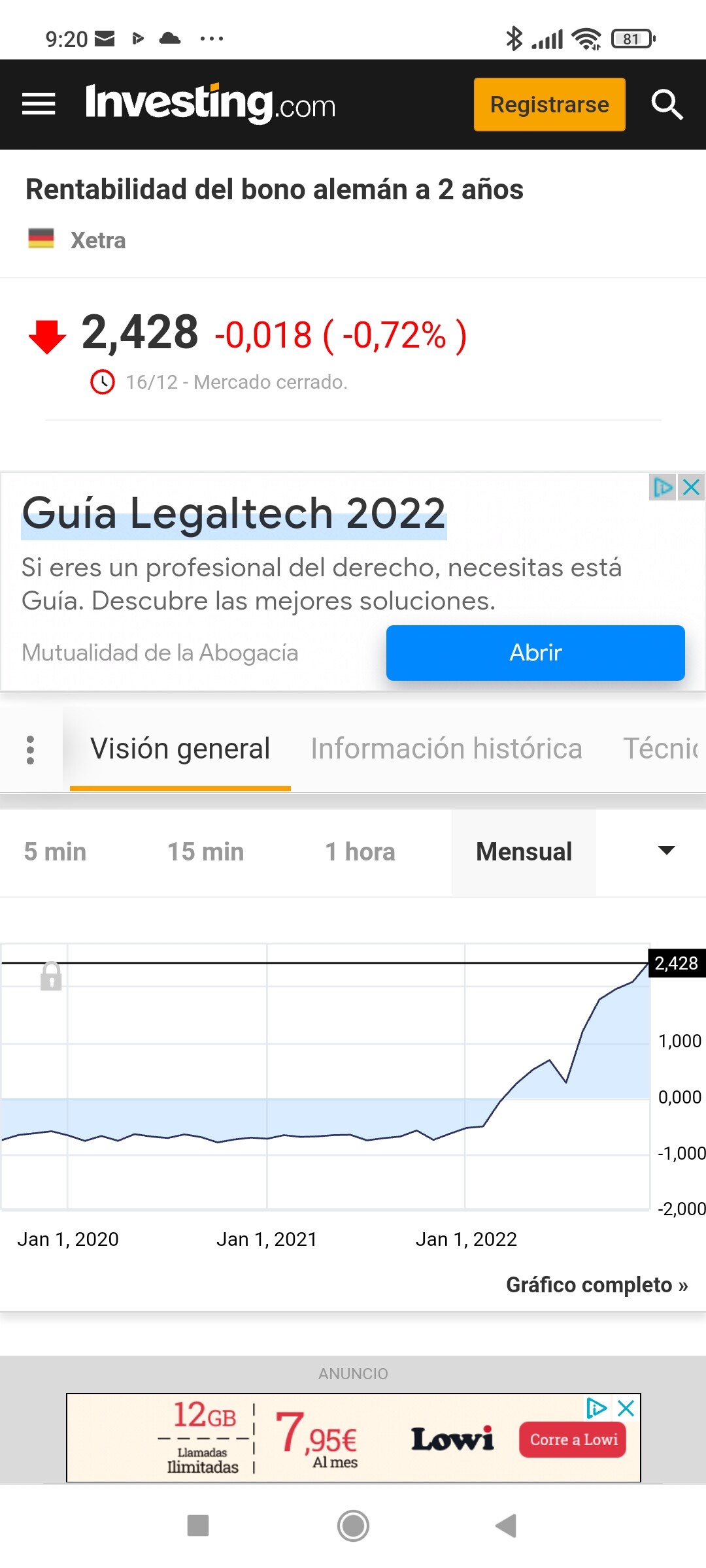
Task: Open the hamburger drawer menu
Action: point(39,105)
